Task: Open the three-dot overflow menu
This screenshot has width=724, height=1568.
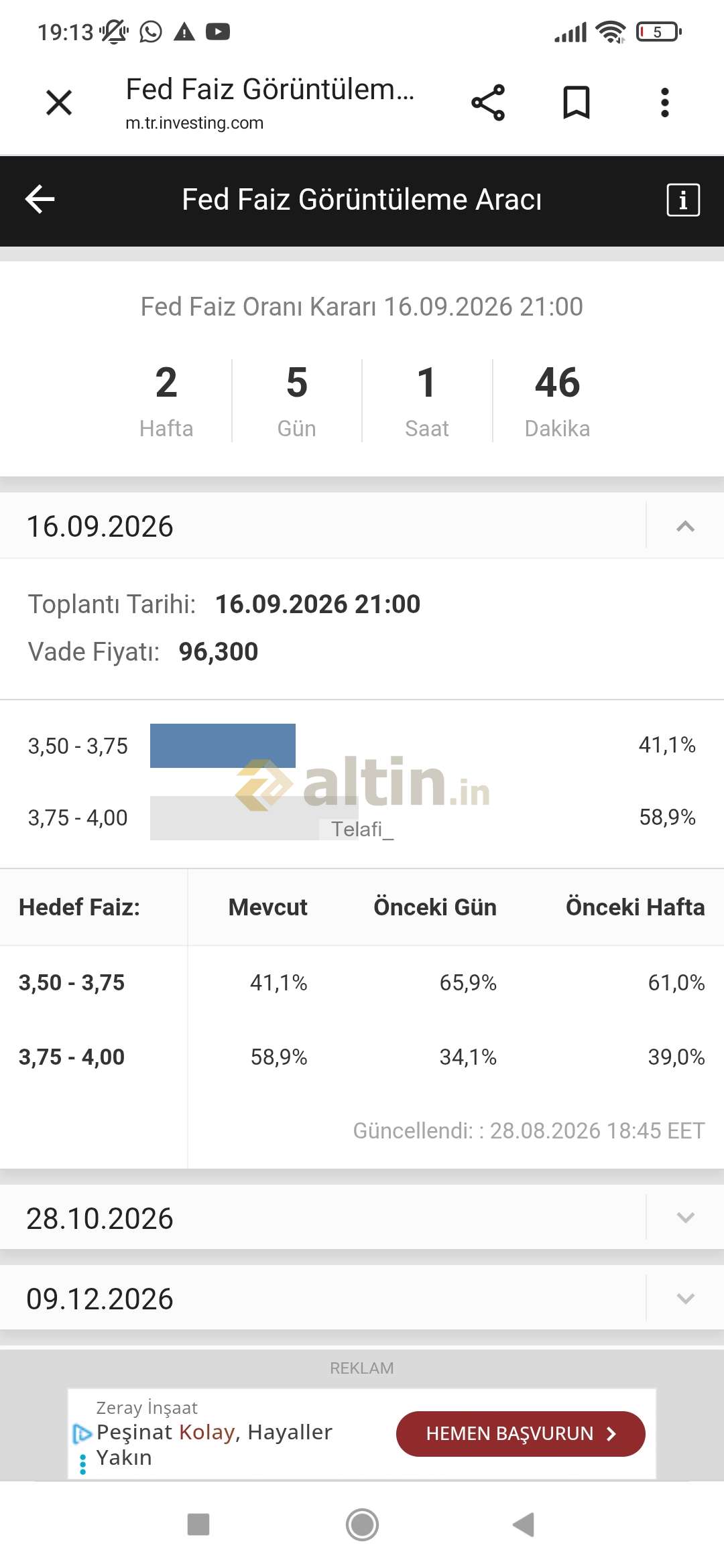Action: (665, 103)
